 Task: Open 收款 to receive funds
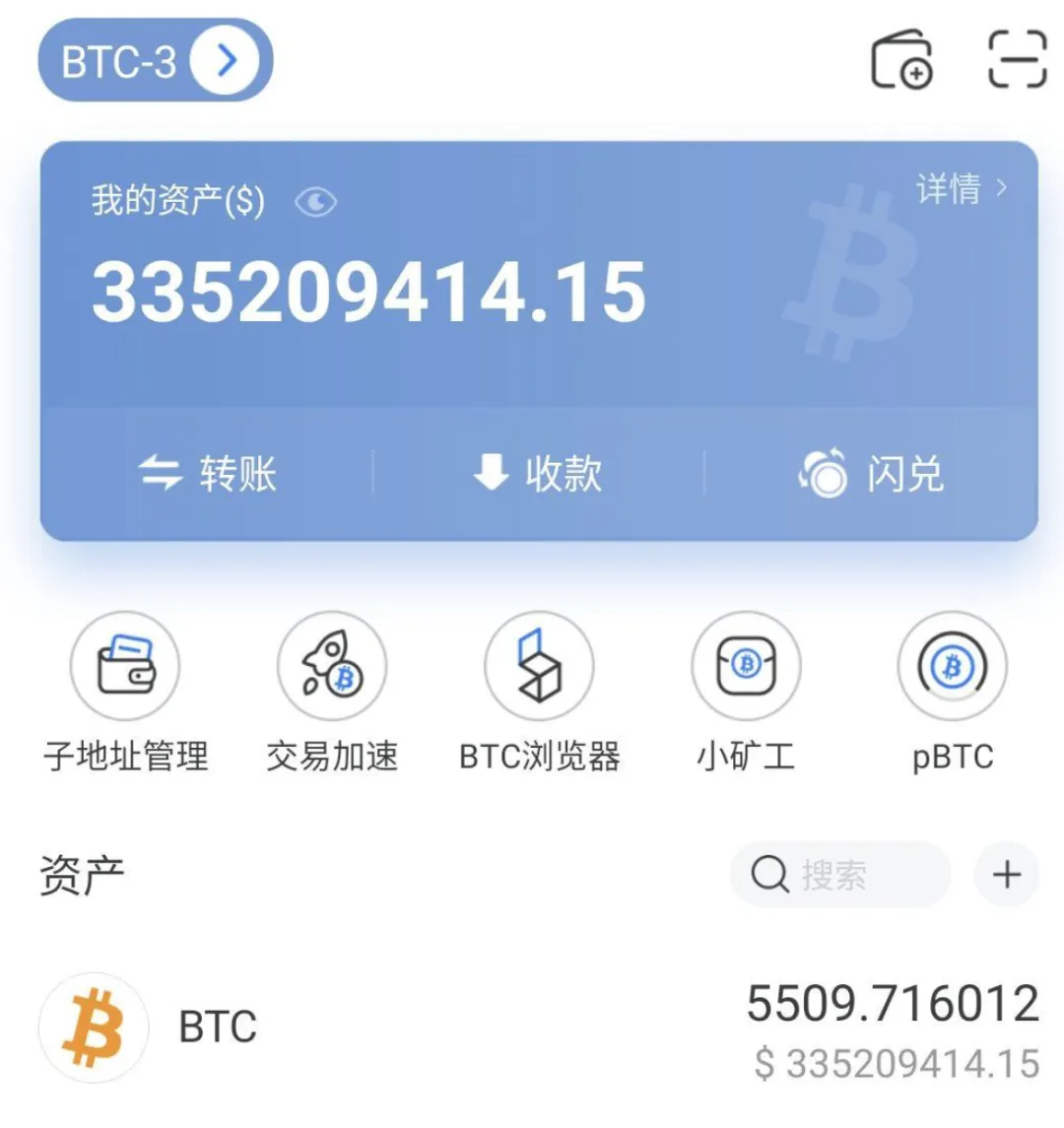point(538,474)
